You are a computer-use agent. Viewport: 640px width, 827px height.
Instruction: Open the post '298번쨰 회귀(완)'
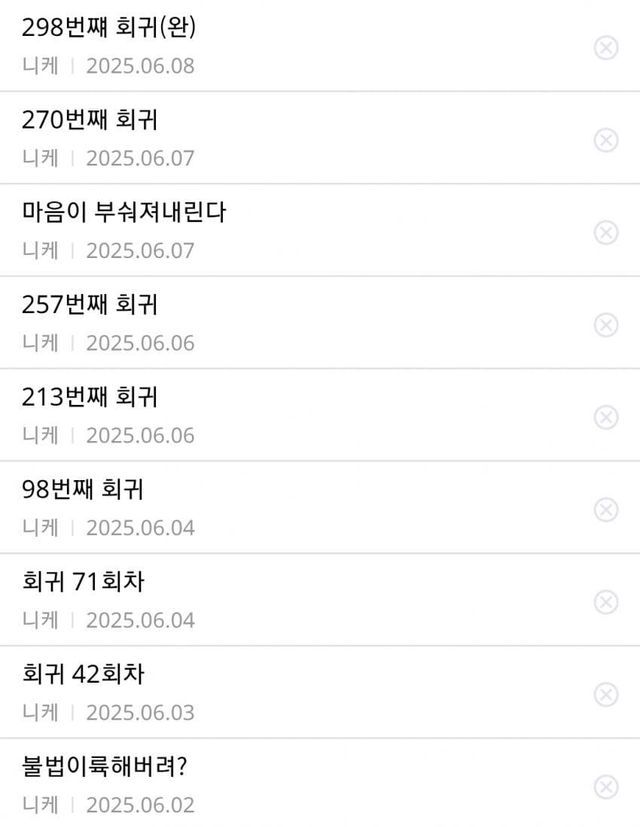click(108, 28)
